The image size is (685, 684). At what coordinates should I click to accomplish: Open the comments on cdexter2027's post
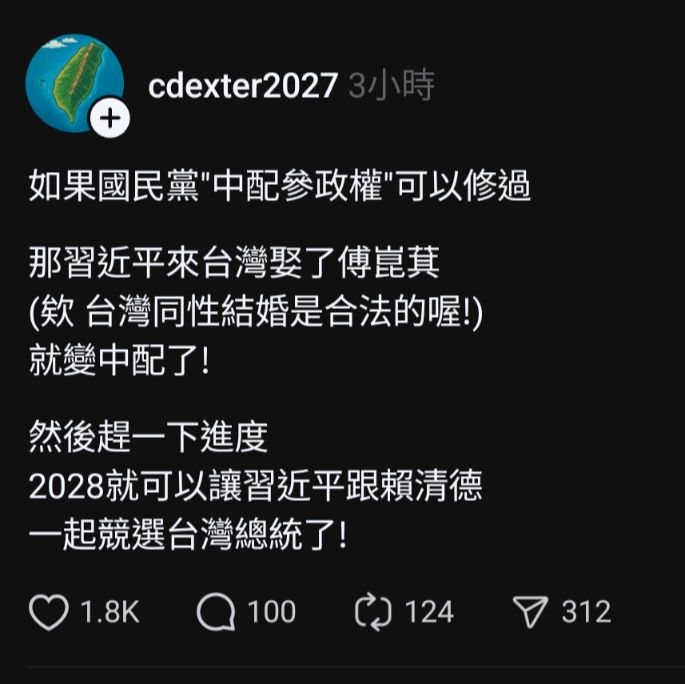pos(215,611)
